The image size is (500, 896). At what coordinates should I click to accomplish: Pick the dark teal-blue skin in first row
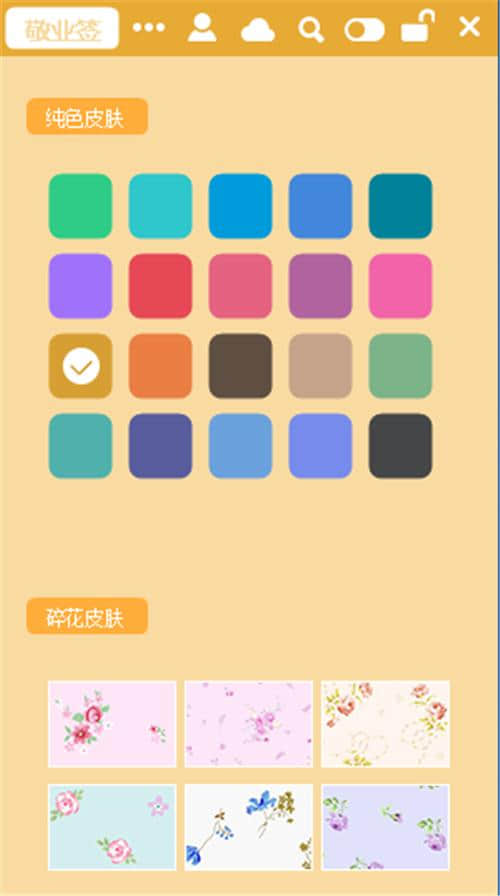coord(401,206)
